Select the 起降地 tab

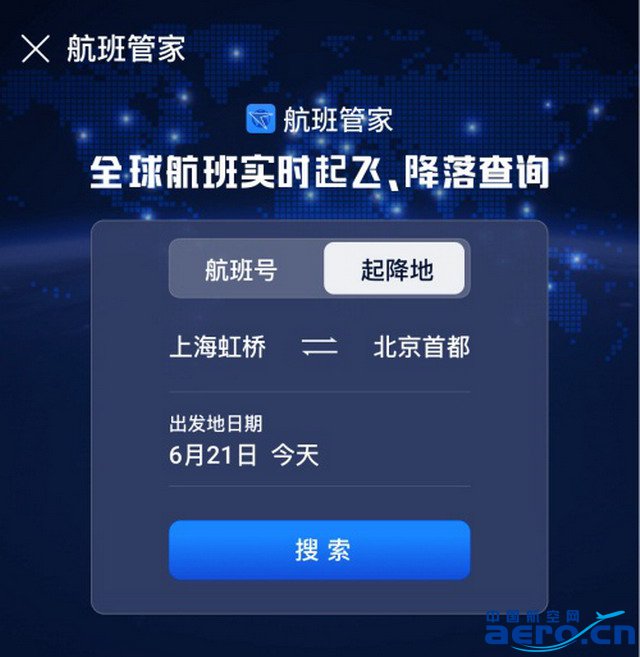[x=396, y=269]
